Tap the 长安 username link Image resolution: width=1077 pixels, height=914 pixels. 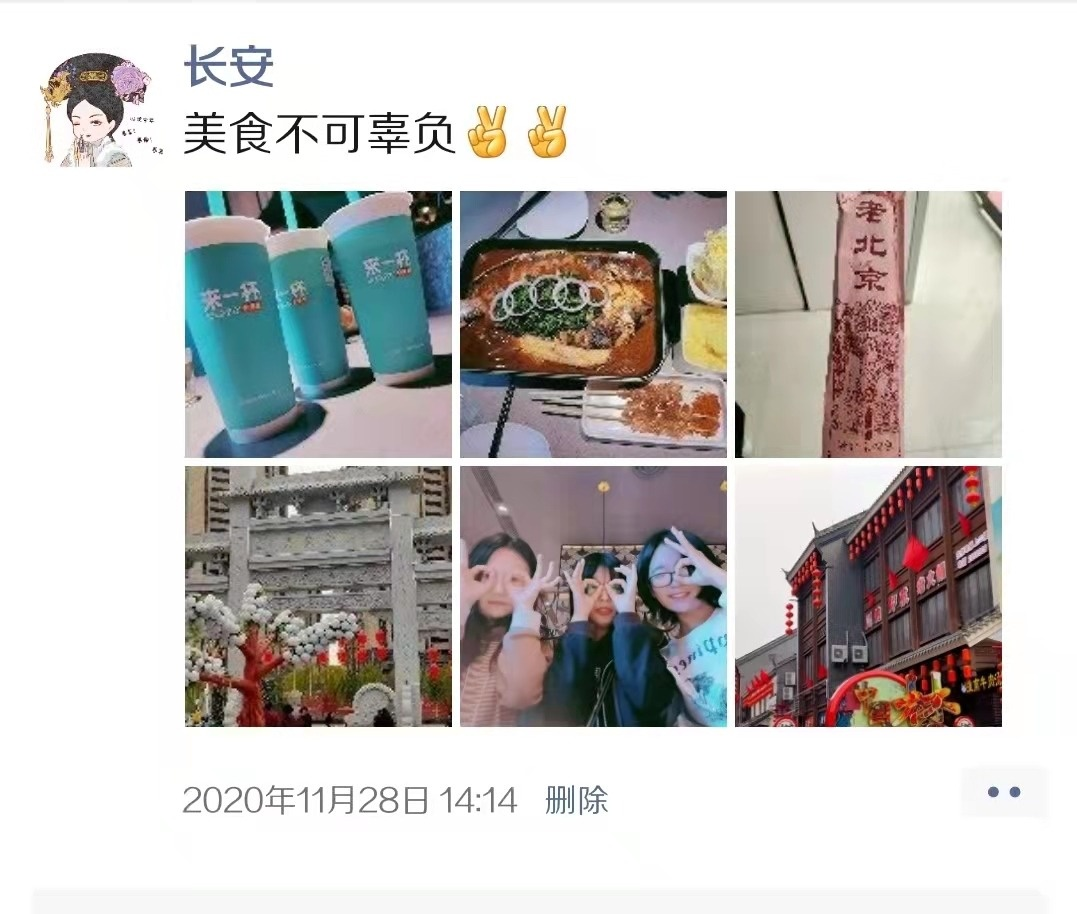pyautogui.click(x=228, y=68)
